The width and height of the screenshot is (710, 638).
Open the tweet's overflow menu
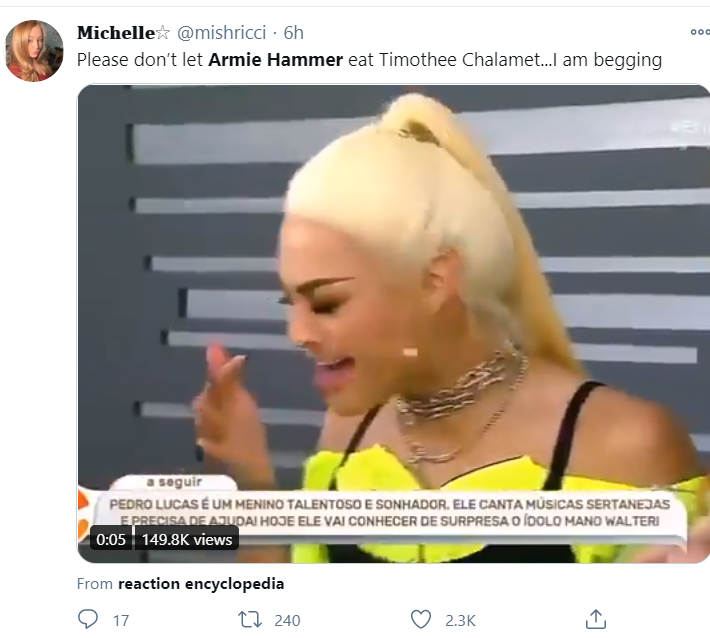698,32
